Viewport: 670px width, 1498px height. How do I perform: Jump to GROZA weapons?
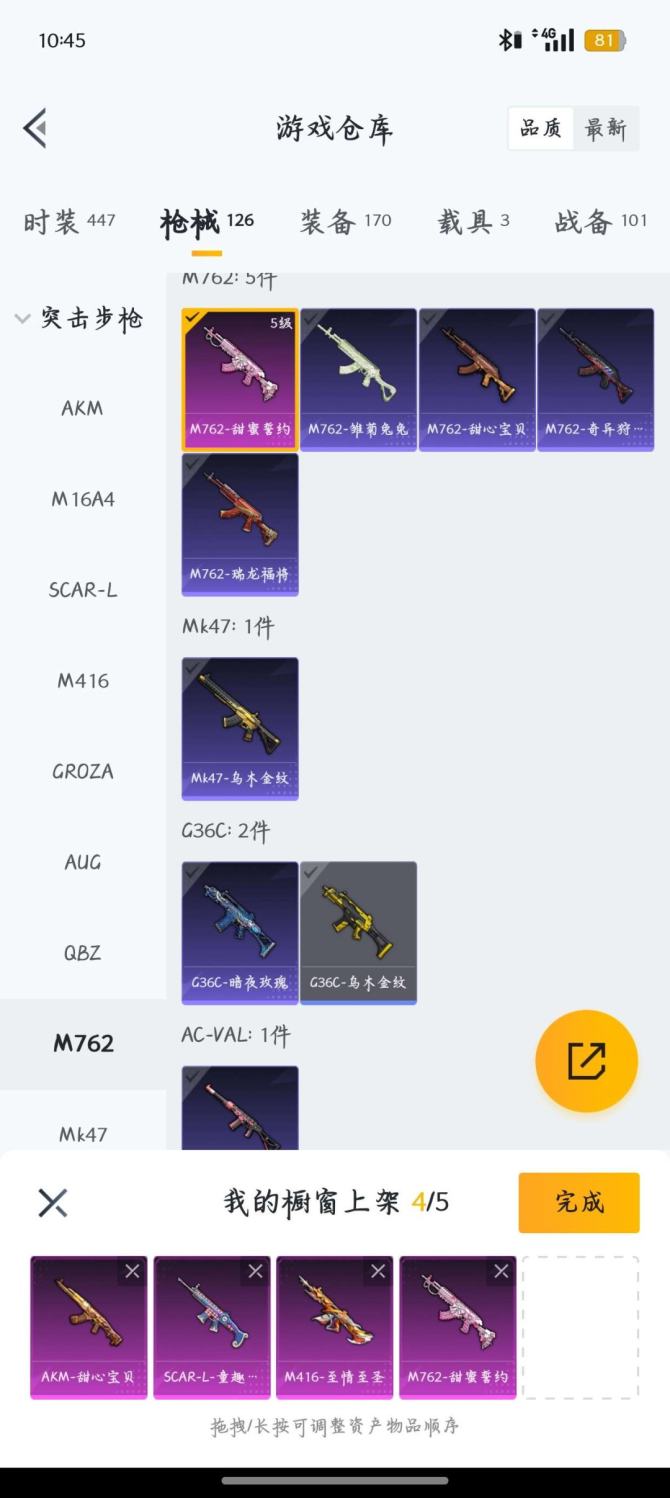click(x=82, y=771)
